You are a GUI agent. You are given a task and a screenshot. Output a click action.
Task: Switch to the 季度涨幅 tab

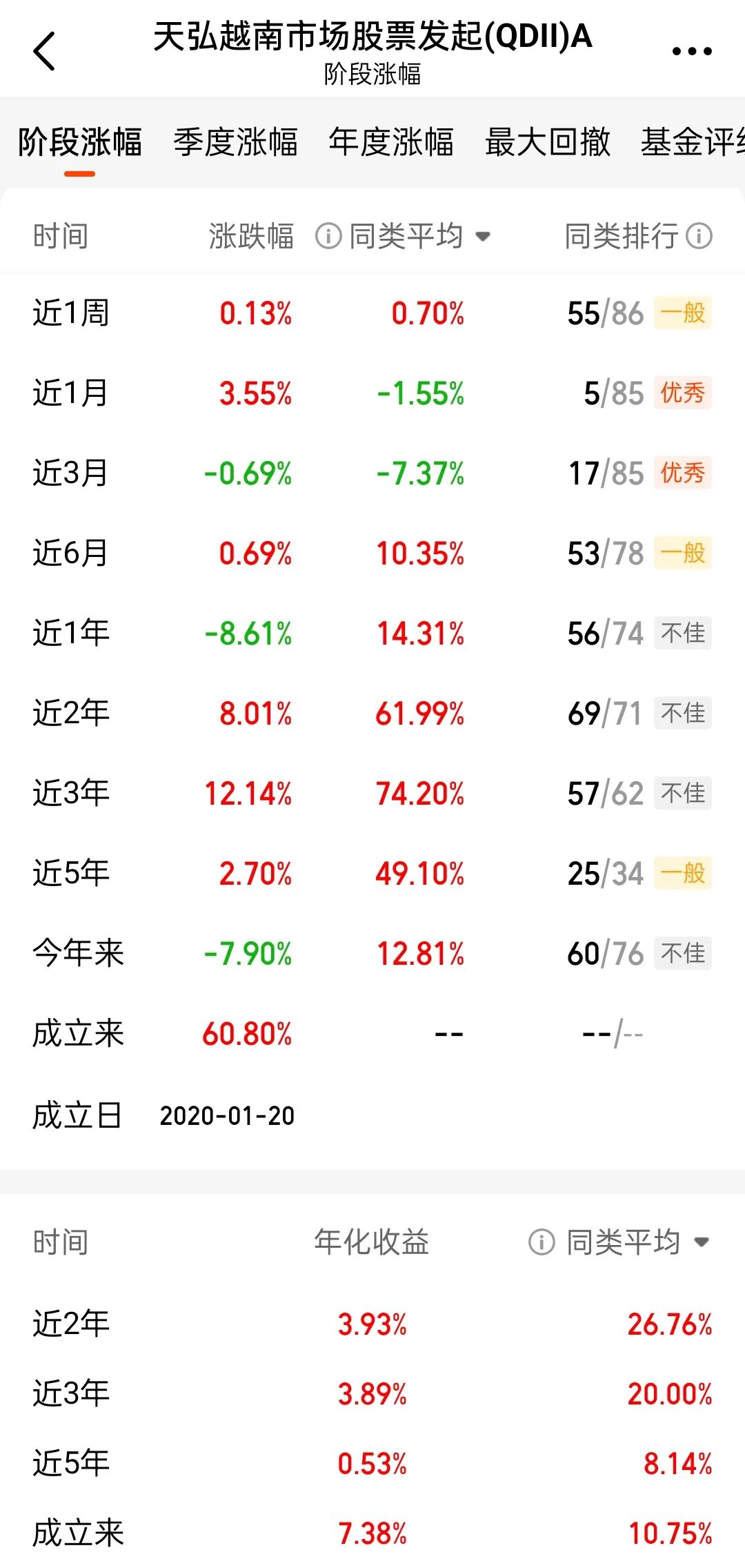[236, 142]
